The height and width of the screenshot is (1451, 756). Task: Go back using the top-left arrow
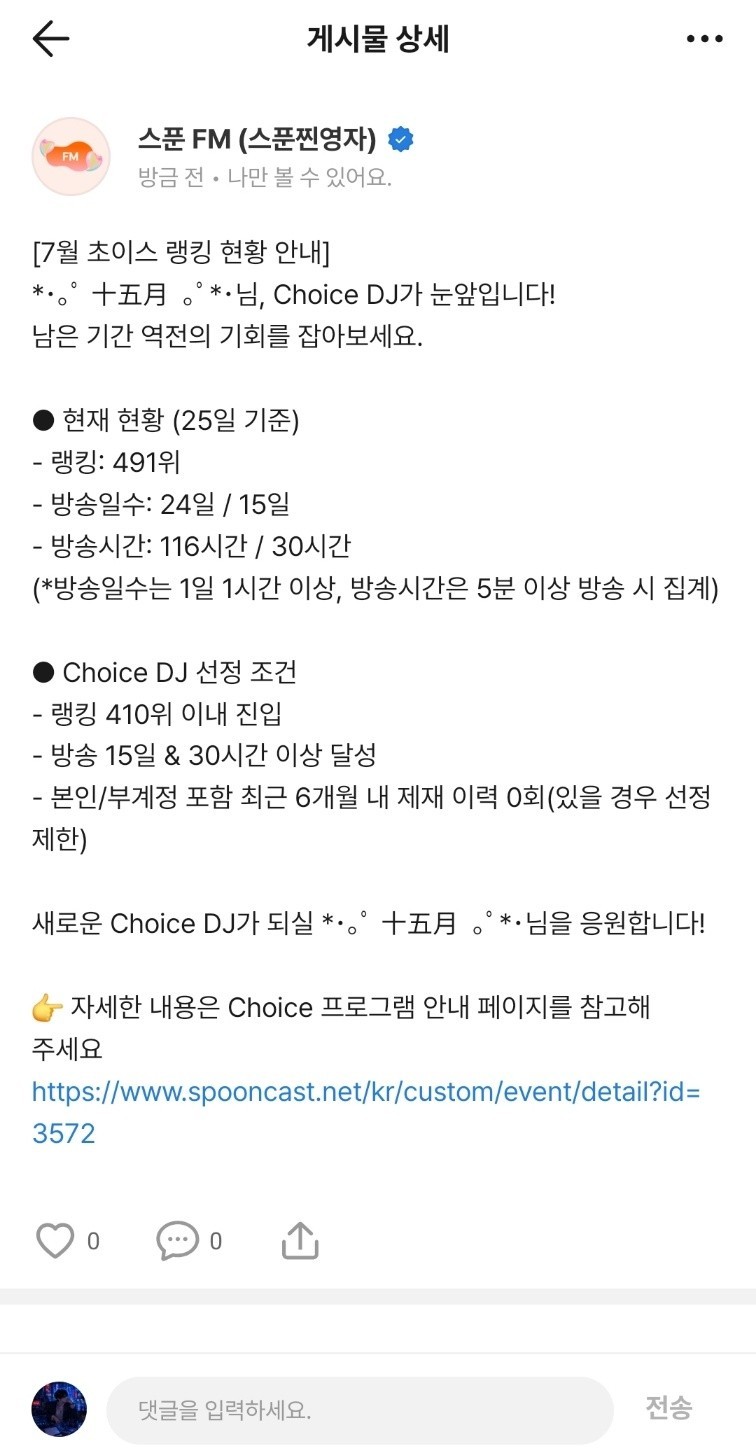pos(51,39)
